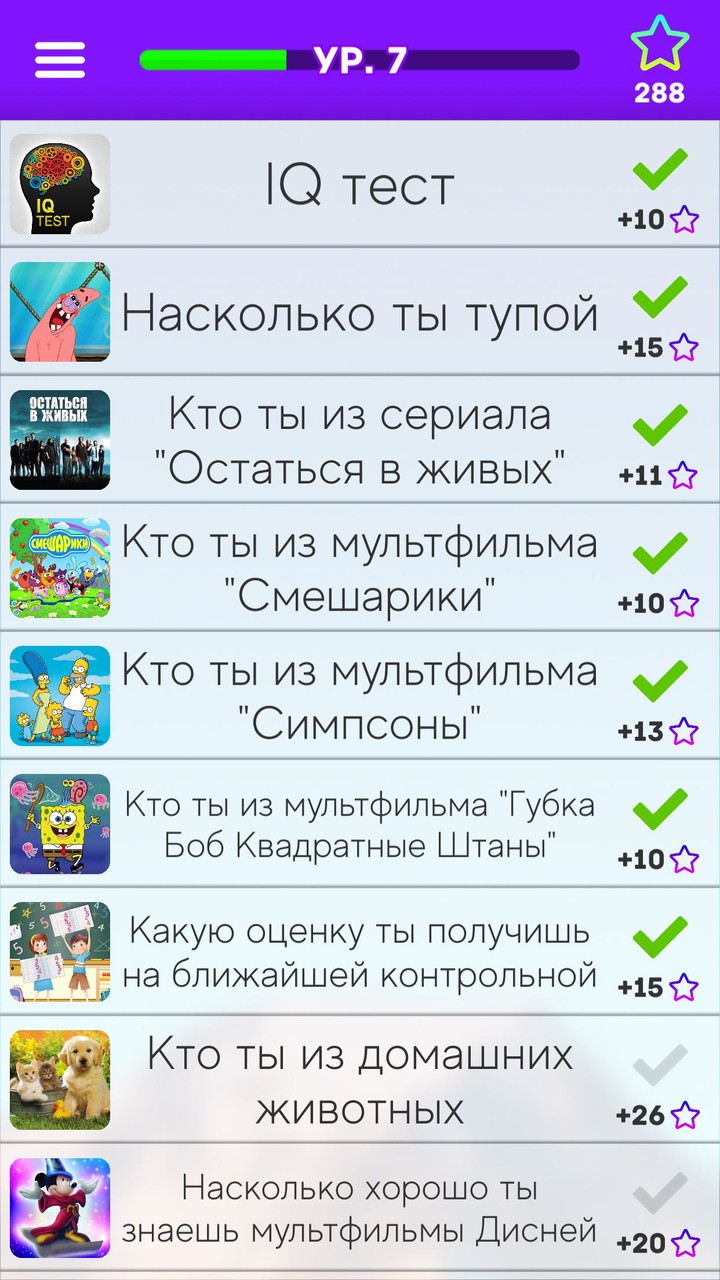720x1280 pixels.
Task: Select the Губка Боб quiz icon
Action: (x=59, y=824)
